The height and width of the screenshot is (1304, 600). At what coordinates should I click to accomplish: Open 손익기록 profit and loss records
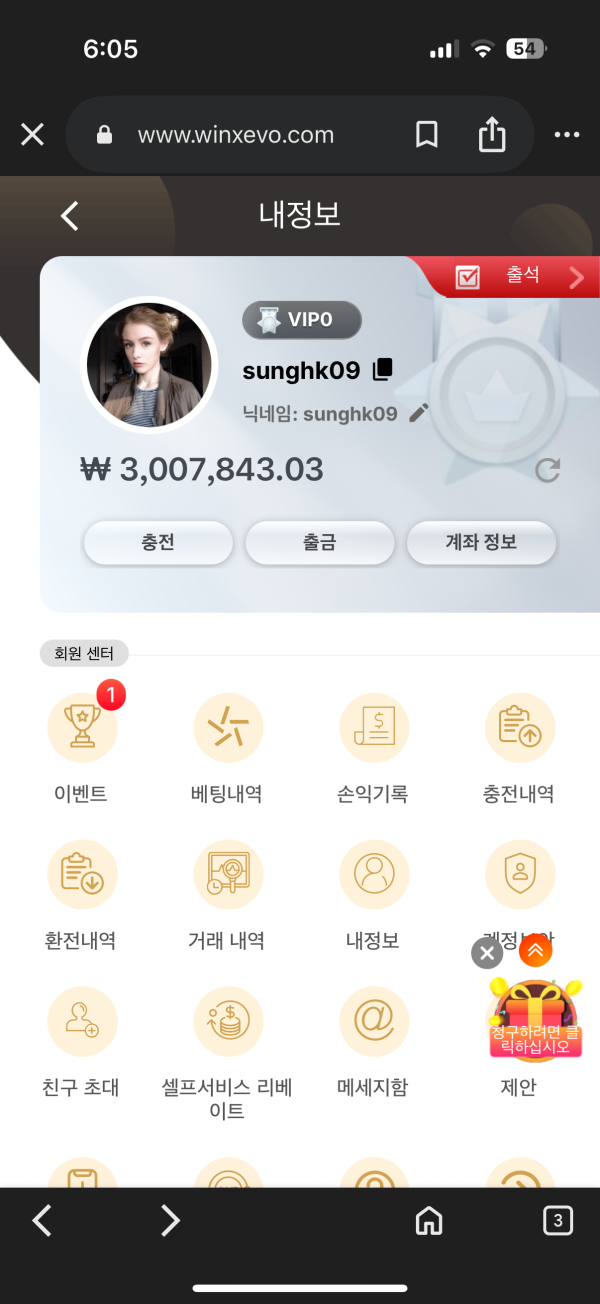(x=373, y=728)
